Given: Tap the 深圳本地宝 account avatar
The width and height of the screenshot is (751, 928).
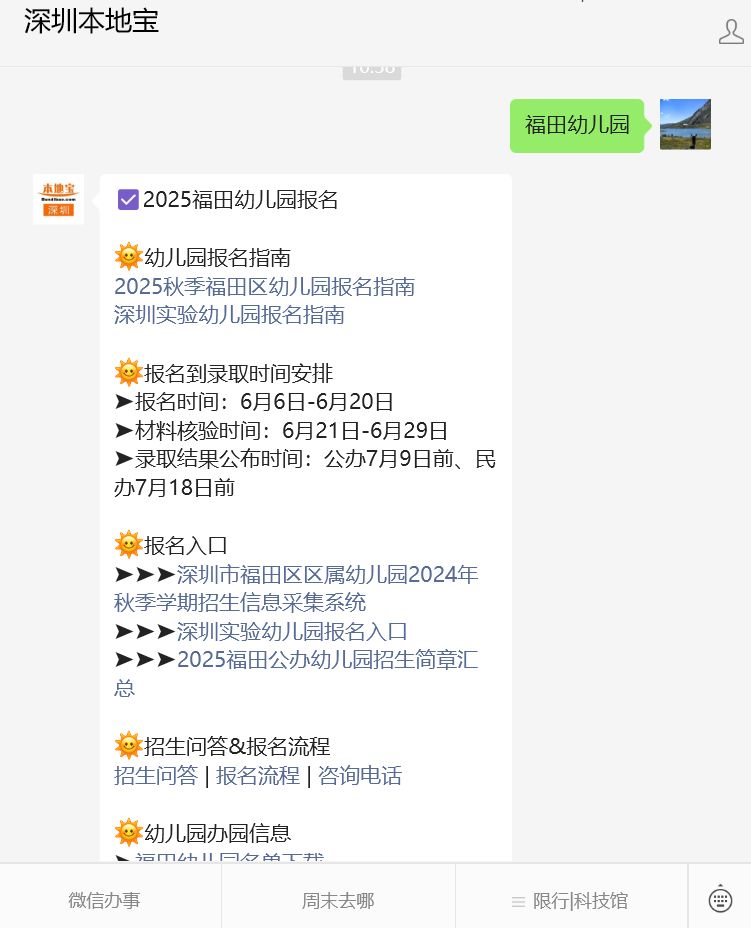Looking at the screenshot, I should point(58,199).
